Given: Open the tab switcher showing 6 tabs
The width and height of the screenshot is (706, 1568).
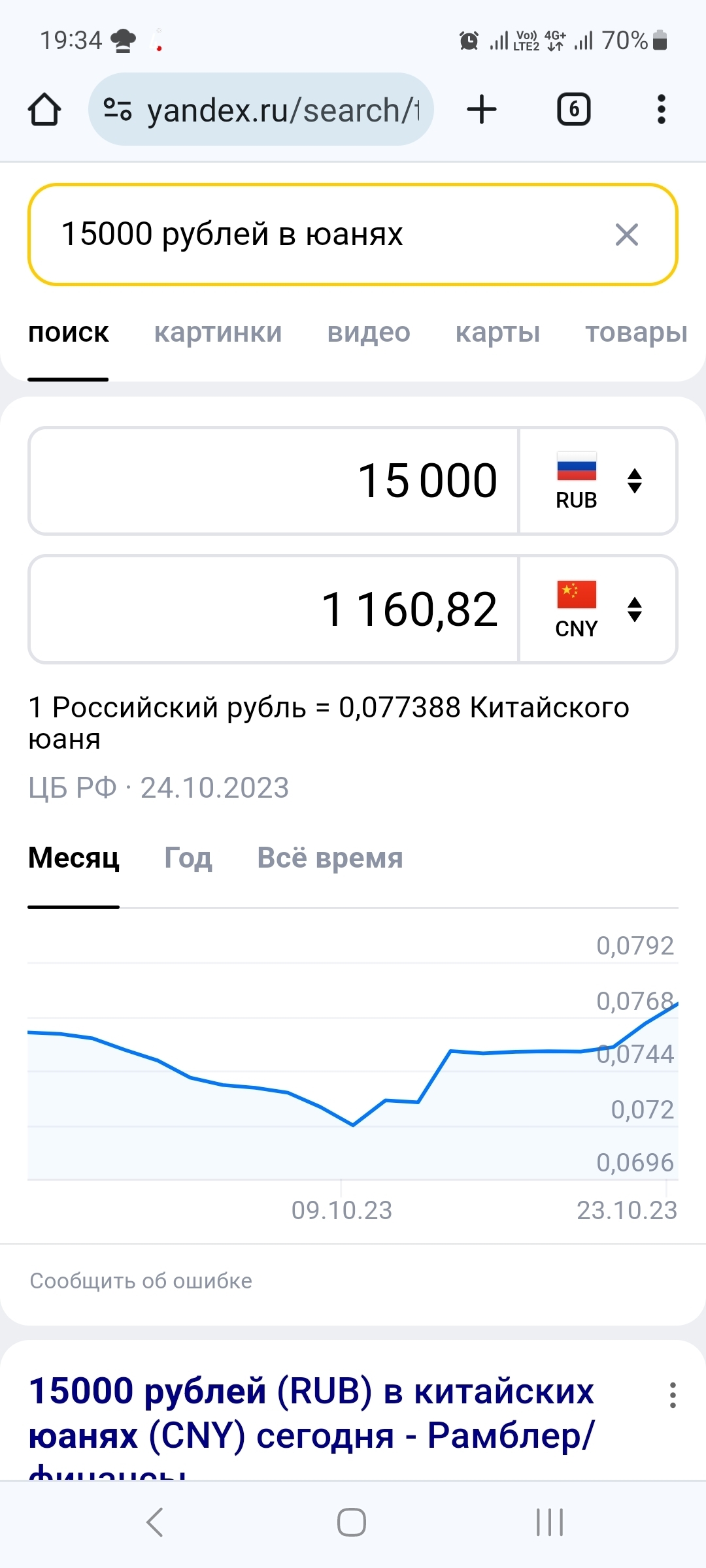Looking at the screenshot, I should [573, 109].
